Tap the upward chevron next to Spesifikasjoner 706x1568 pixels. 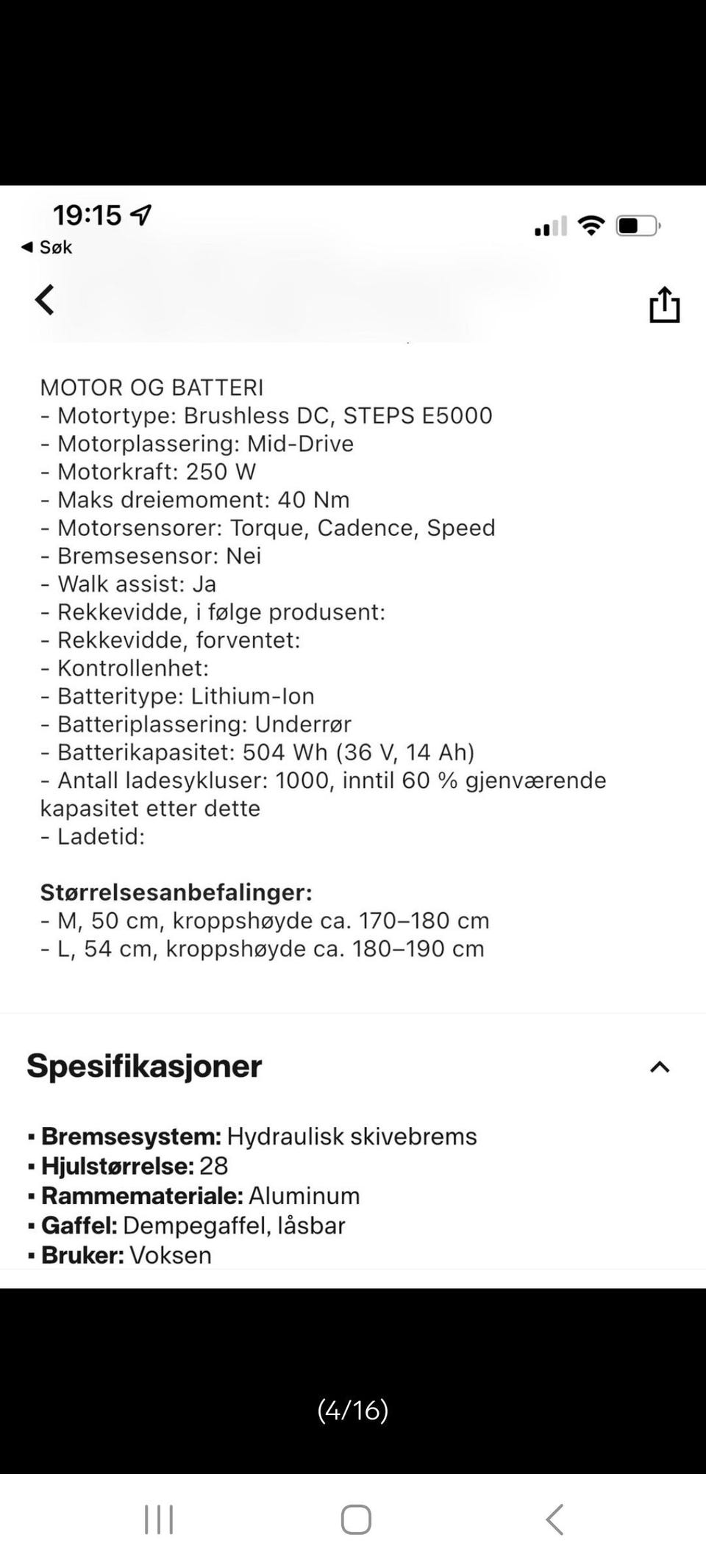pos(660,1067)
